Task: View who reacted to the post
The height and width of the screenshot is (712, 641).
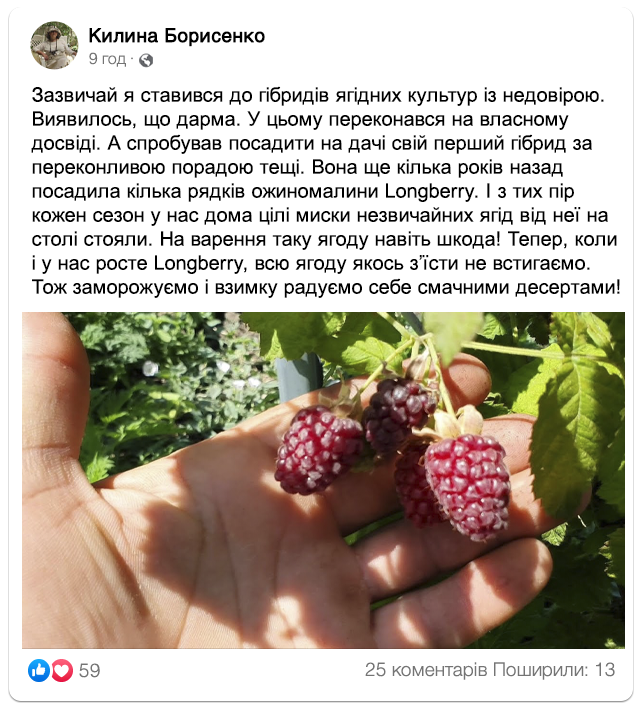Action: [65, 670]
